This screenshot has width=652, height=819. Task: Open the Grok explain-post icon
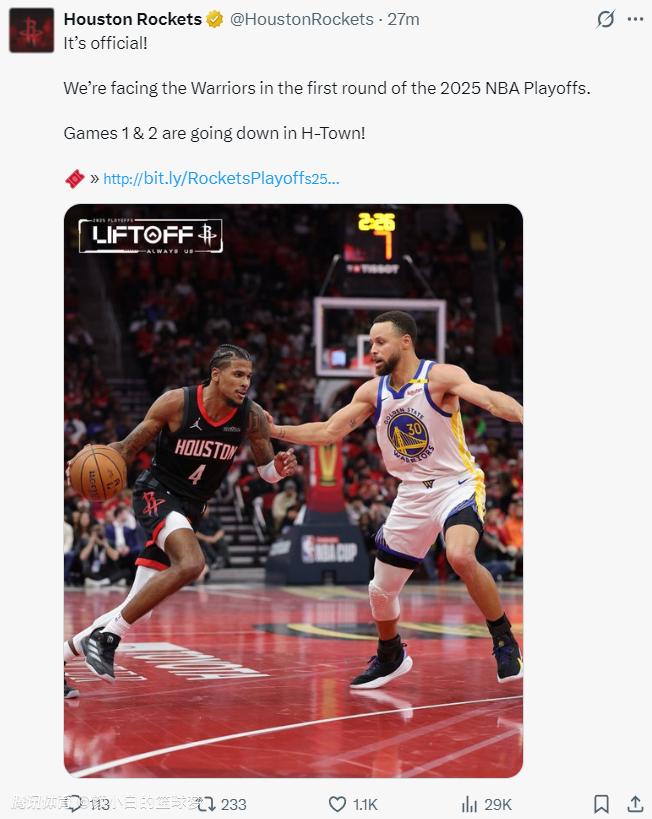(606, 19)
